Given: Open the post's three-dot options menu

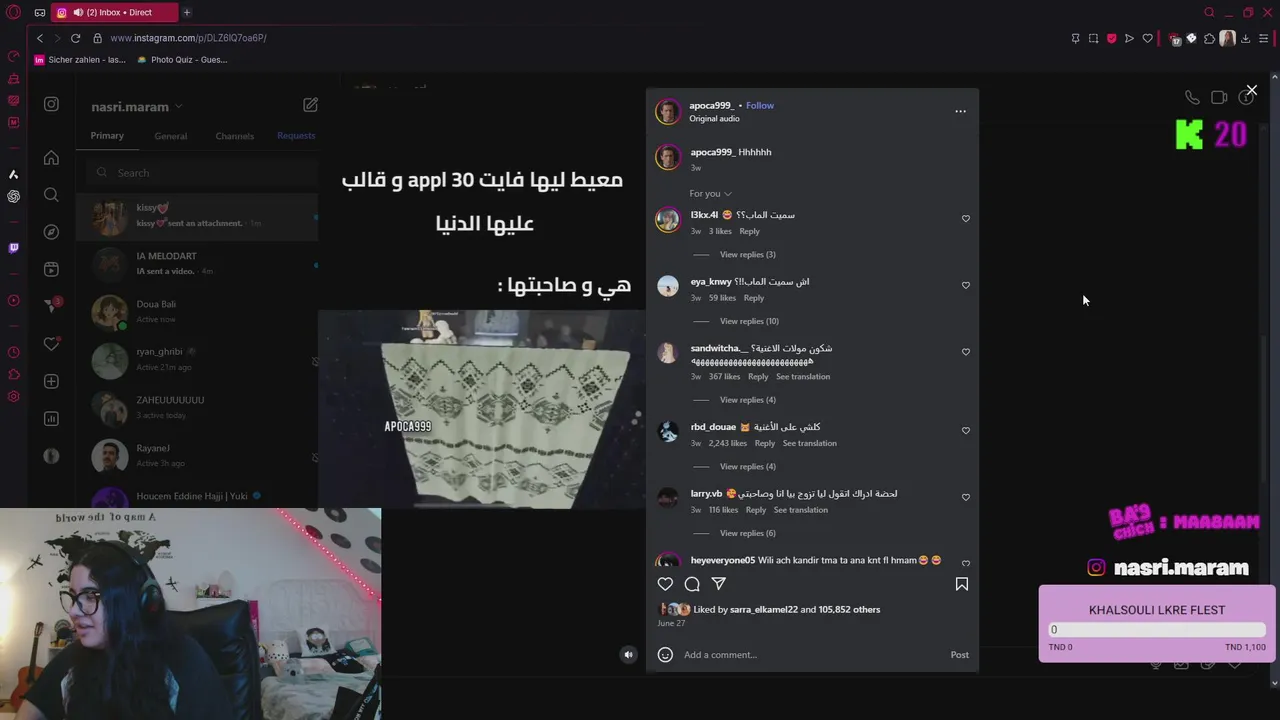Looking at the screenshot, I should [960, 111].
